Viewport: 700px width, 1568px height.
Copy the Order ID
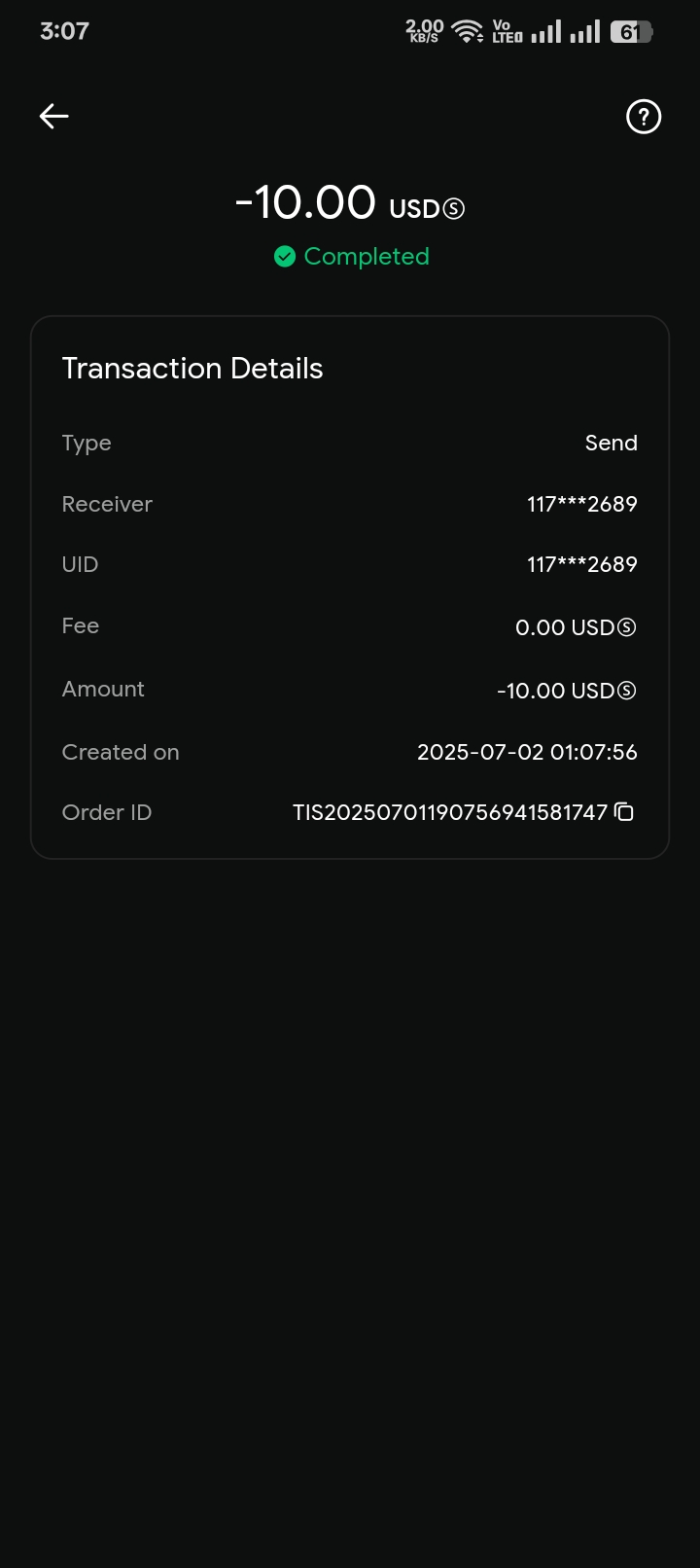pyautogui.click(x=625, y=812)
